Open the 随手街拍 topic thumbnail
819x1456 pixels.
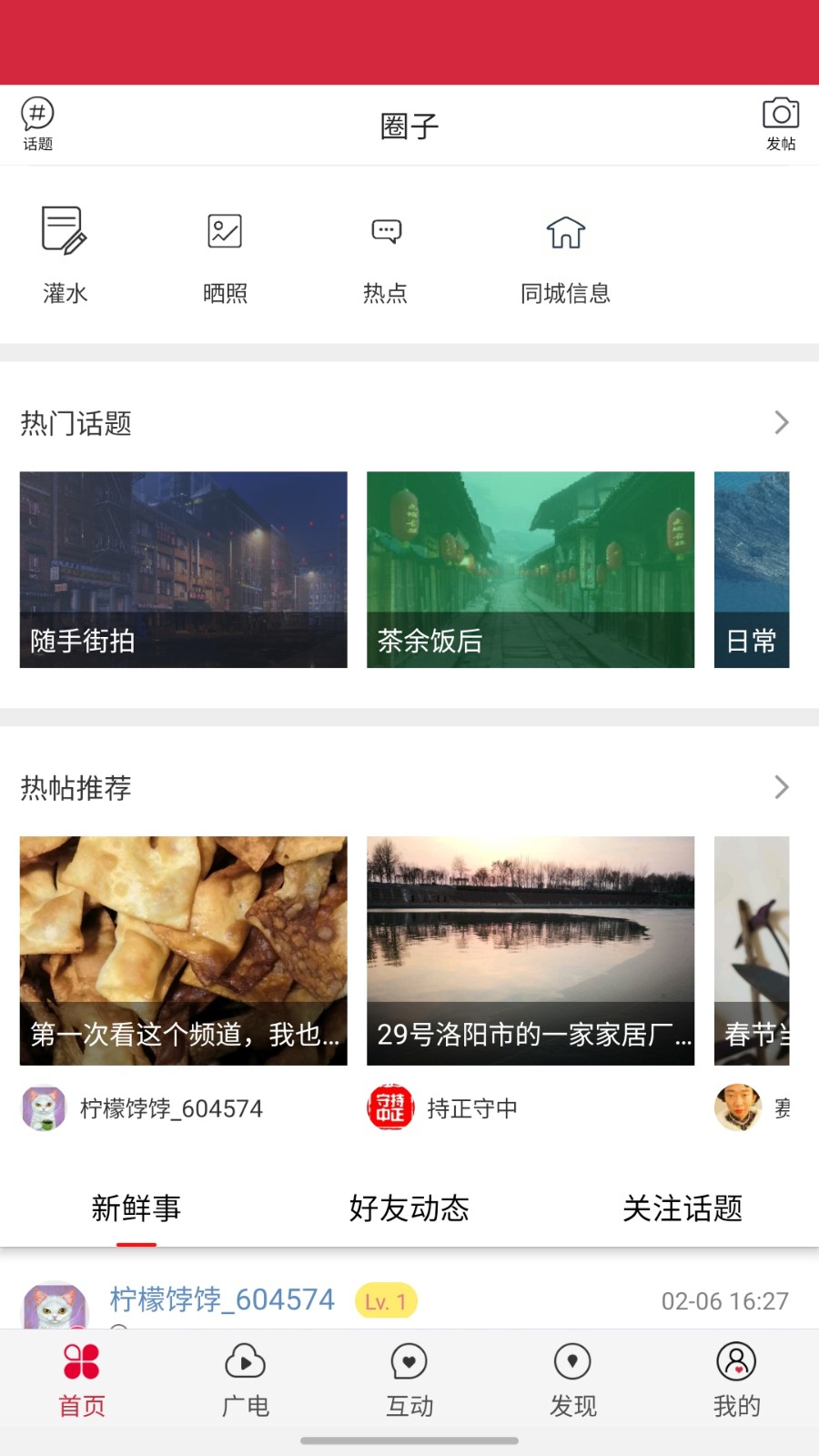pos(183,570)
